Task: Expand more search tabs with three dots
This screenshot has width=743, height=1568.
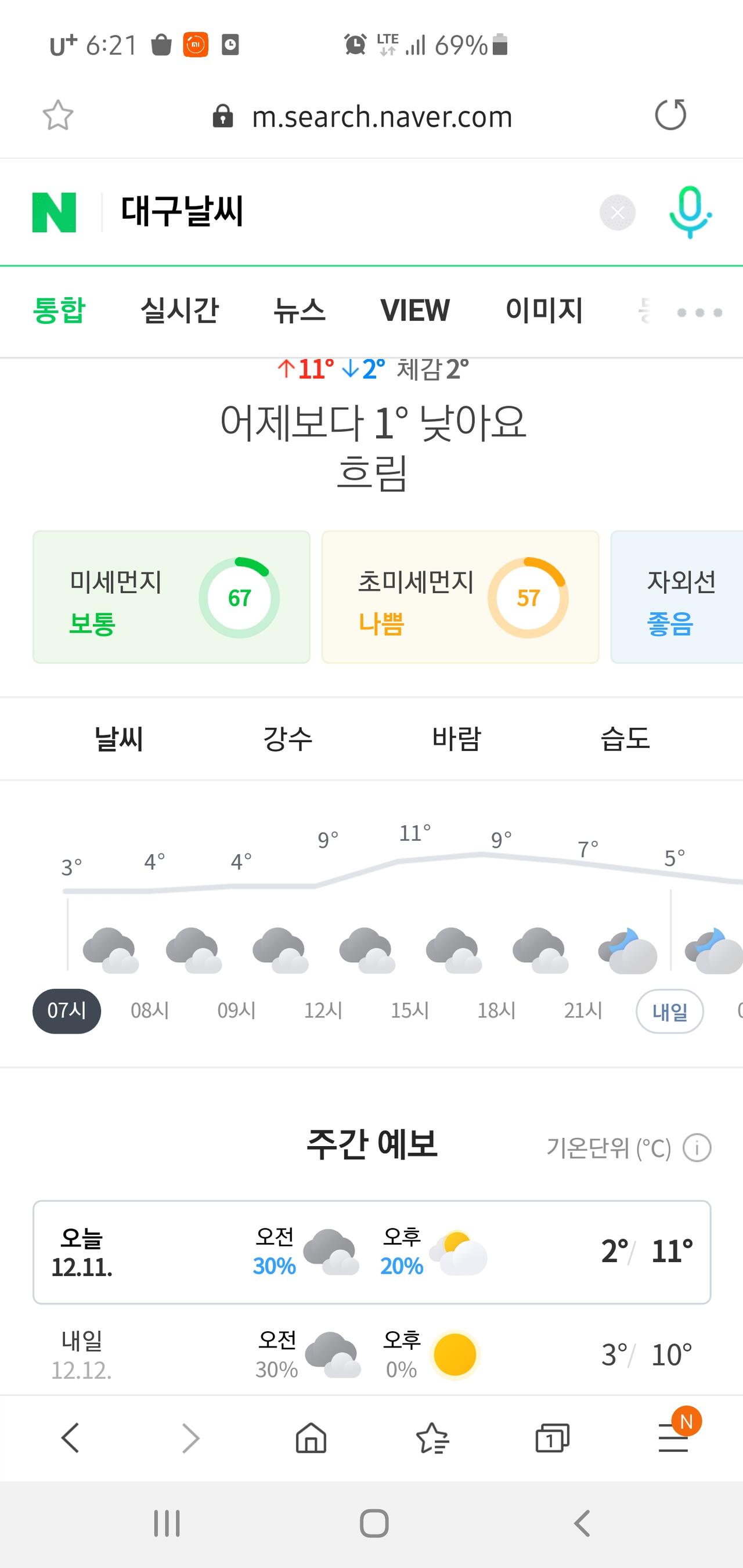Action: pos(700,312)
